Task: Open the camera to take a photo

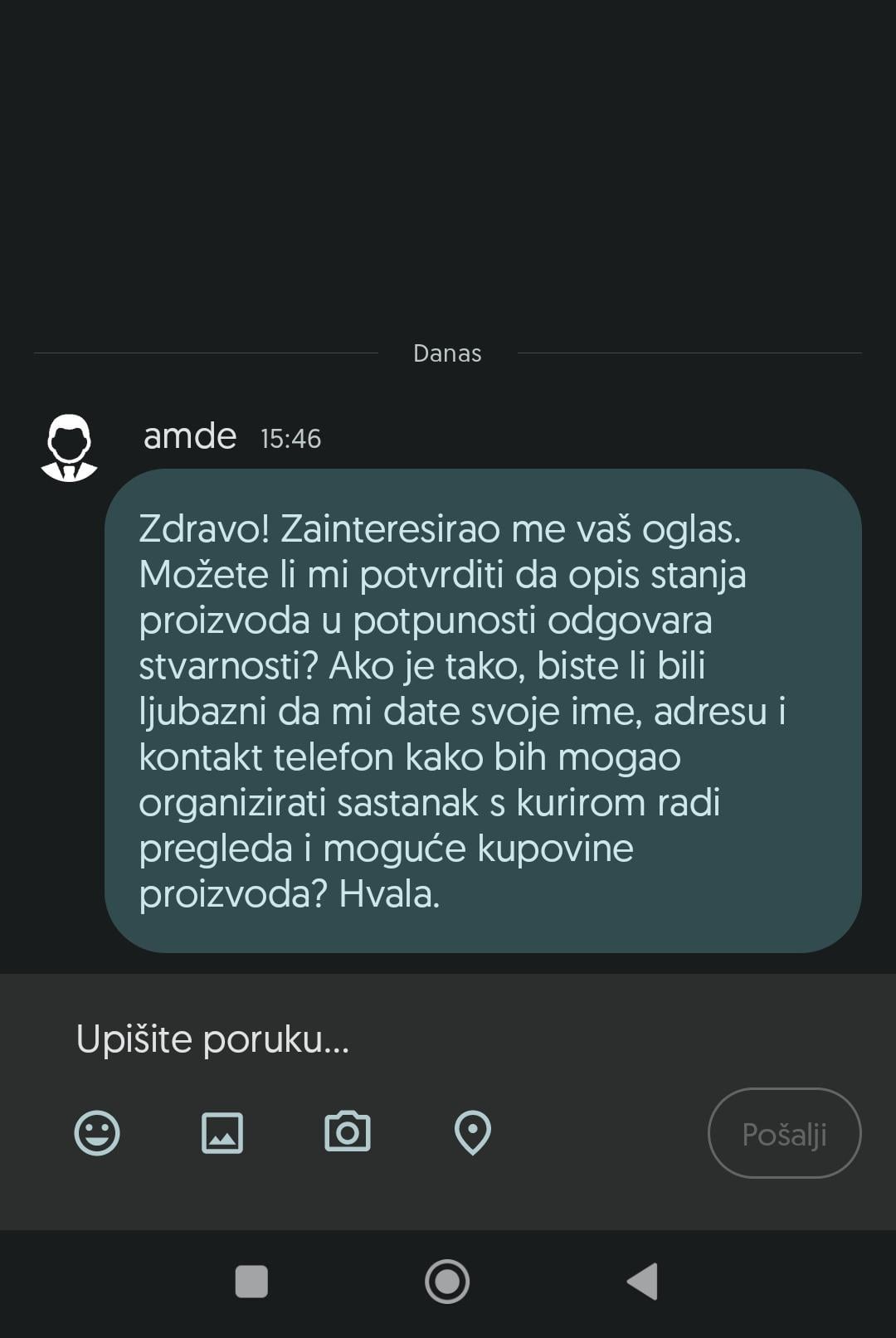Action: pyautogui.click(x=348, y=1132)
